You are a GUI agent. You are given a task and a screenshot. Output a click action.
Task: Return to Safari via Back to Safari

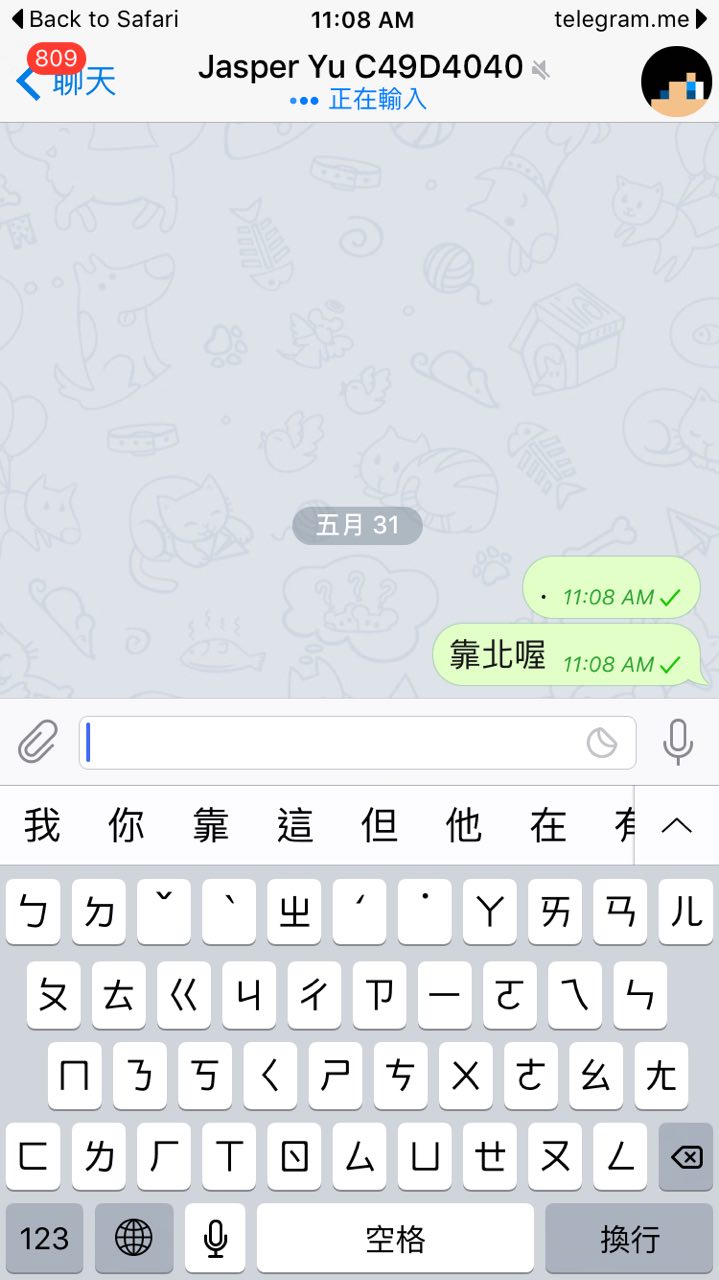95,18
